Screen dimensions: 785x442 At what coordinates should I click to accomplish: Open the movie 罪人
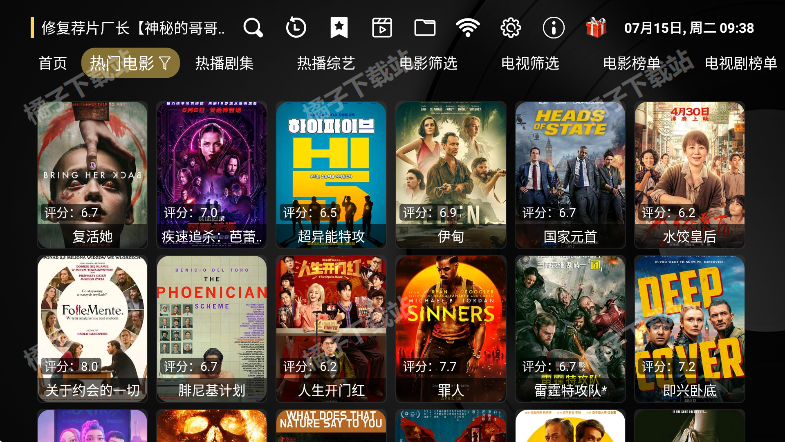coord(451,328)
